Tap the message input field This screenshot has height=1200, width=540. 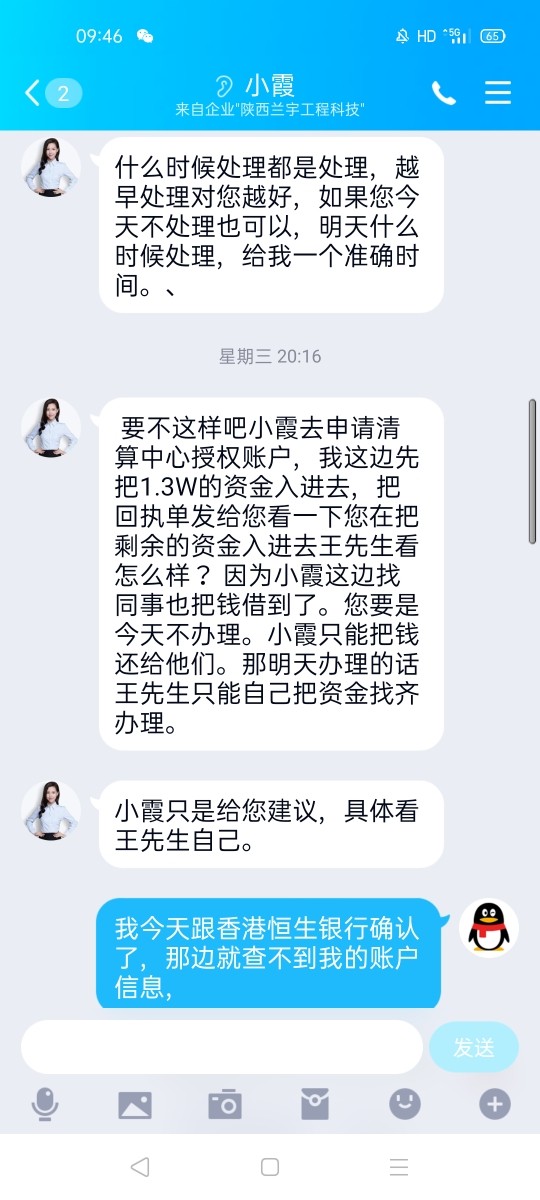pyautogui.click(x=222, y=1047)
